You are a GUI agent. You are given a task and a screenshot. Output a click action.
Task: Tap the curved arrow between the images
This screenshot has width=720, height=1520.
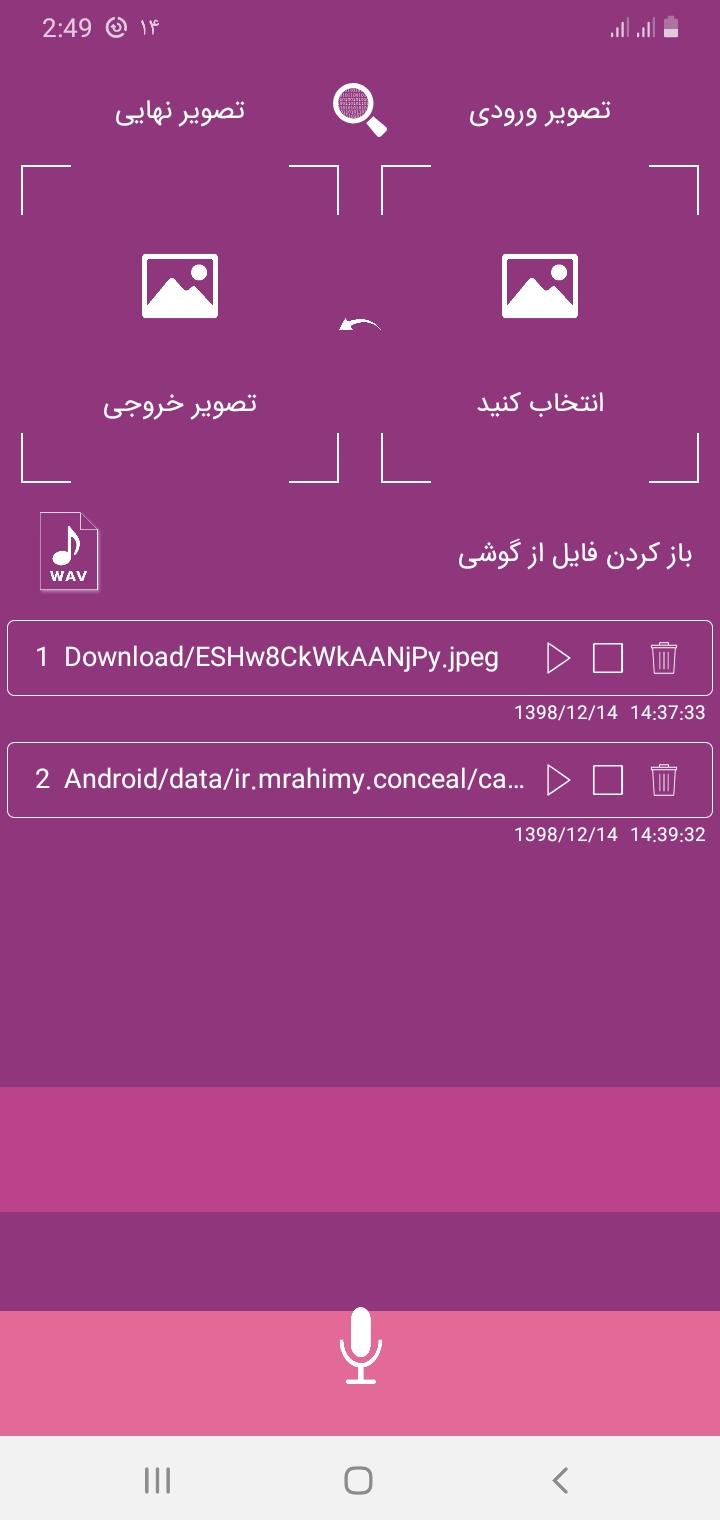360,326
